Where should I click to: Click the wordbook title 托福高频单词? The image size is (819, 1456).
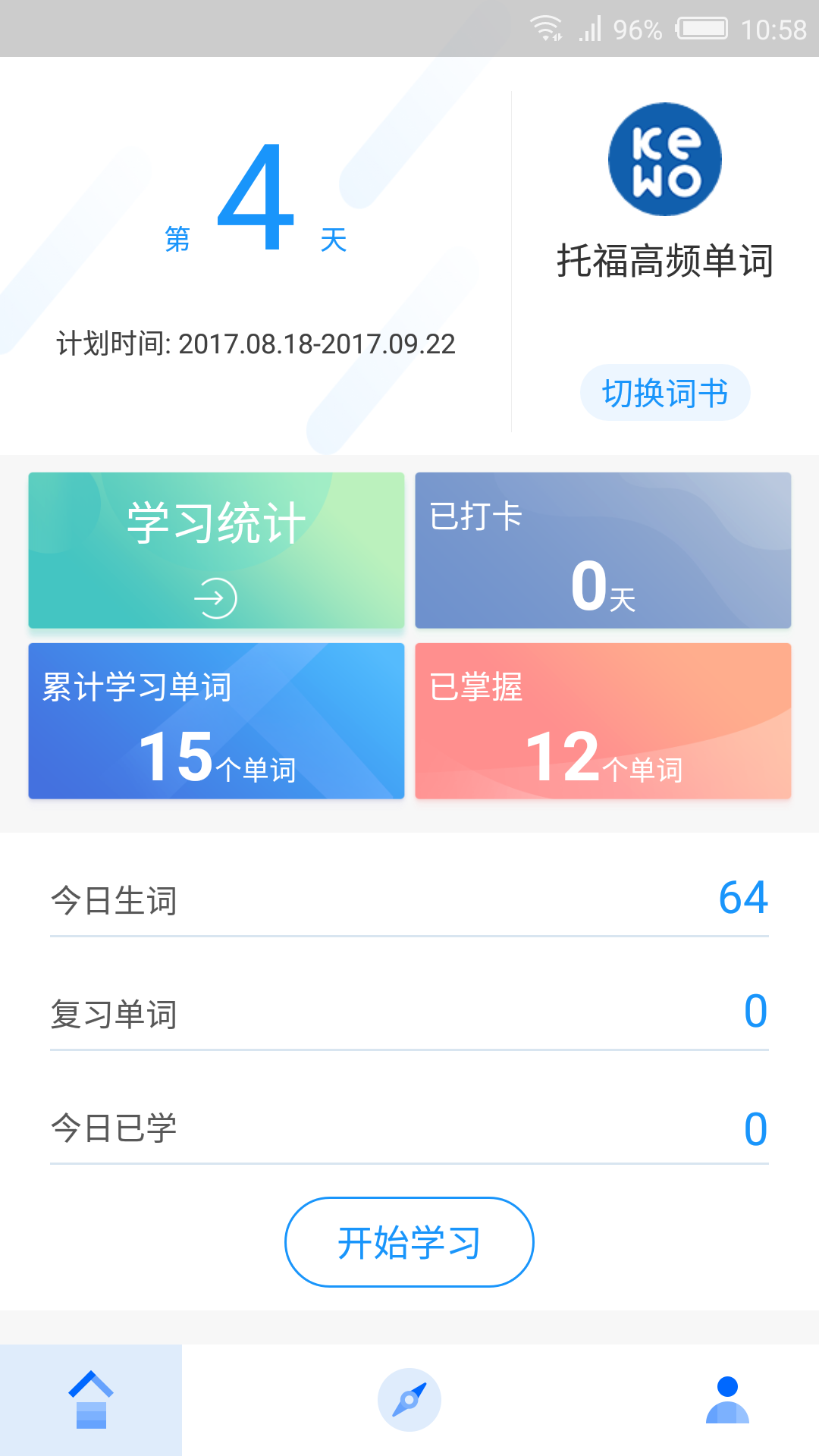(x=664, y=259)
